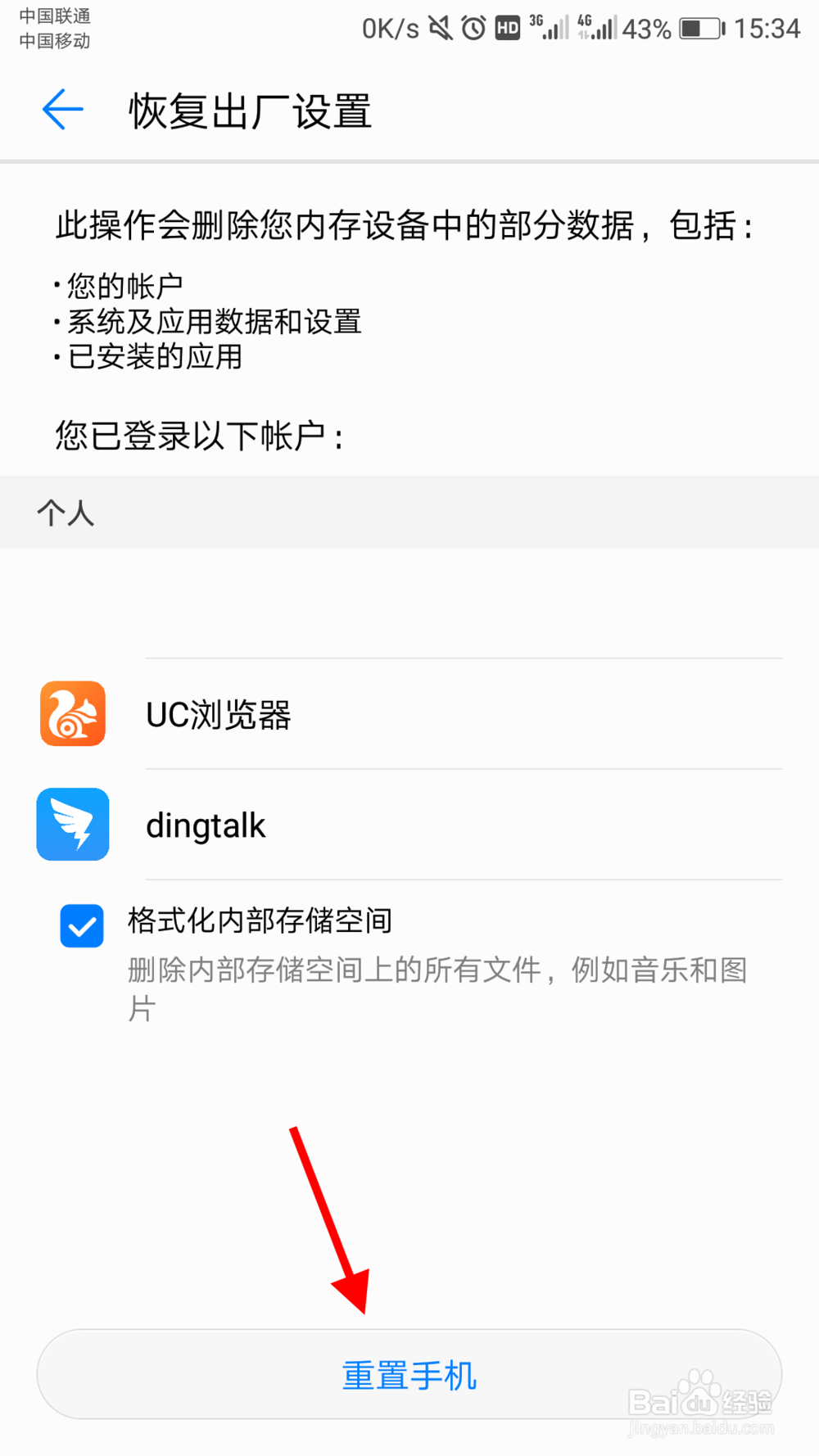
Task: Open the UC浏览器 app icon
Action: [x=72, y=714]
